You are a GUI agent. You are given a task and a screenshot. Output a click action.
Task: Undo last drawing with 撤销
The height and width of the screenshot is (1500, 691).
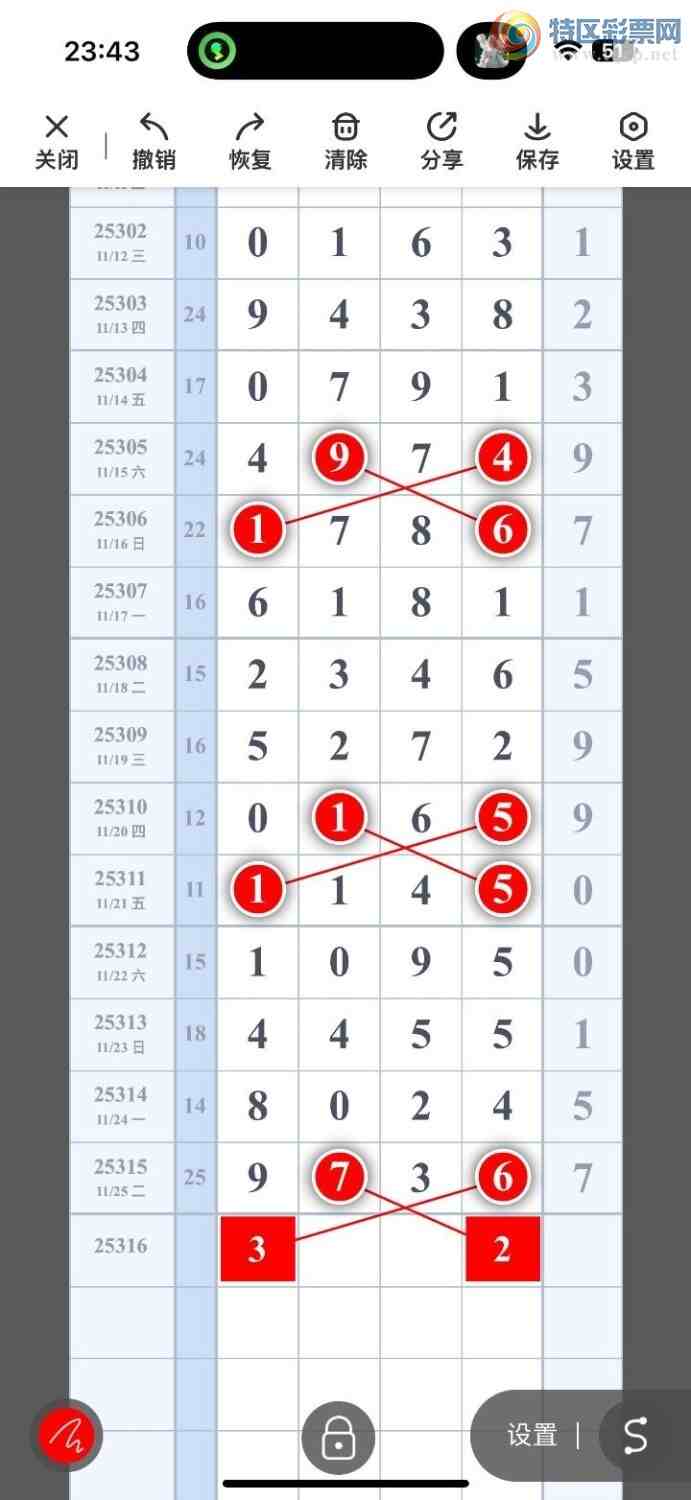click(153, 141)
